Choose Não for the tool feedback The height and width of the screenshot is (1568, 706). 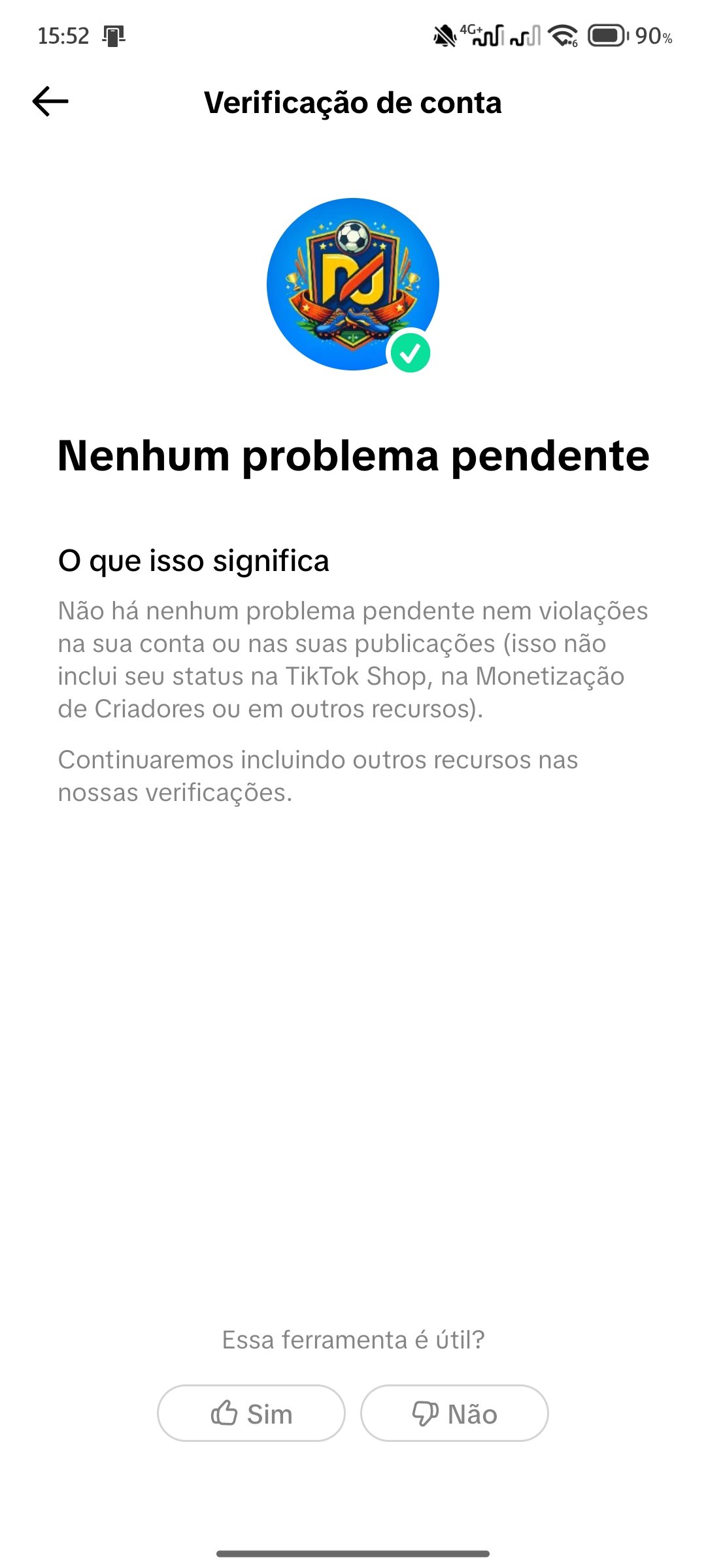(454, 1413)
